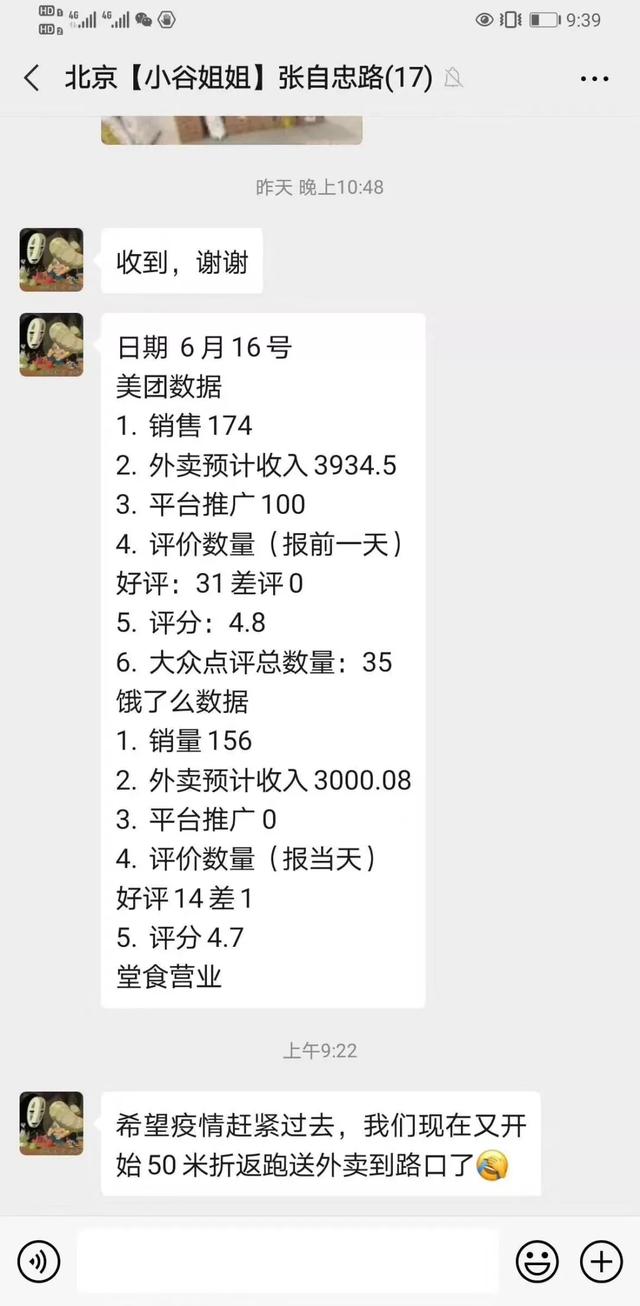This screenshot has height=1306, width=640.
Task: Open the shared image at top
Action: pyautogui.click(x=231, y=130)
